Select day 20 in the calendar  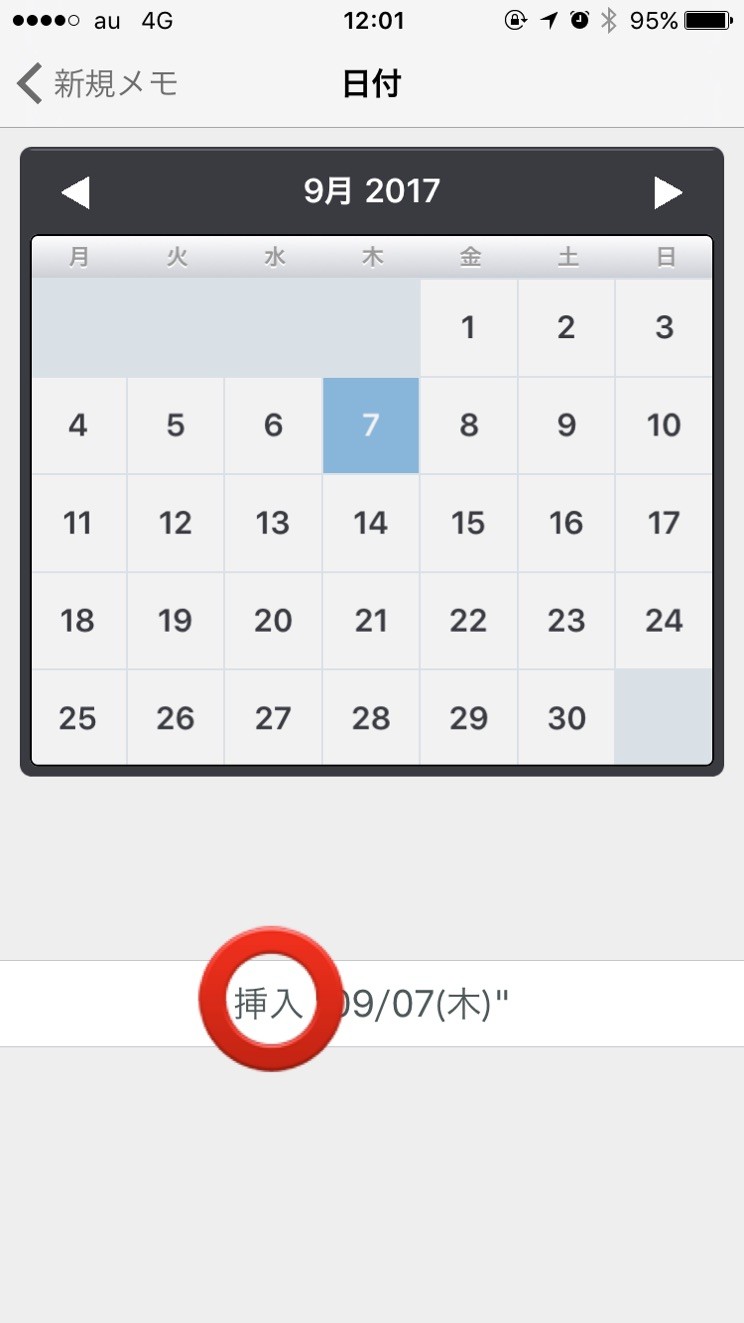point(273,621)
